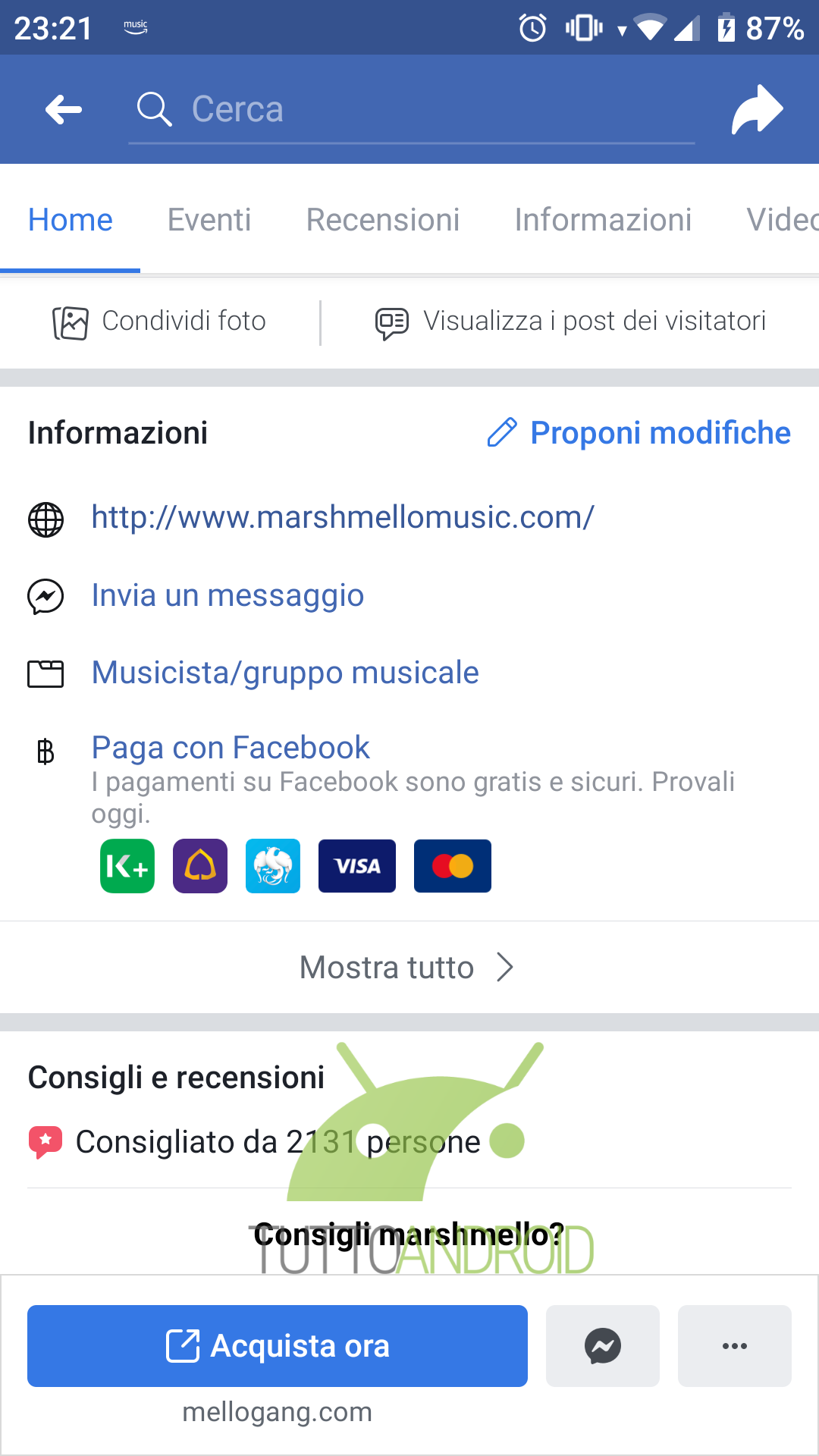The height and width of the screenshot is (1456, 819).
Task: Go back using the arrow icon
Action: pyautogui.click(x=63, y=110)
